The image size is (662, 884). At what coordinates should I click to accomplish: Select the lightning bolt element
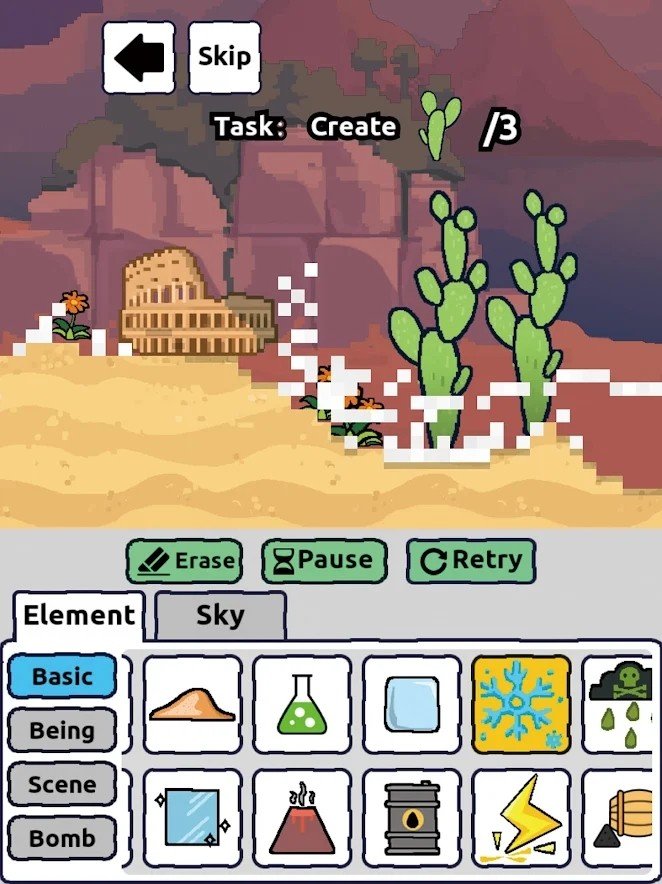pos(521,818)
